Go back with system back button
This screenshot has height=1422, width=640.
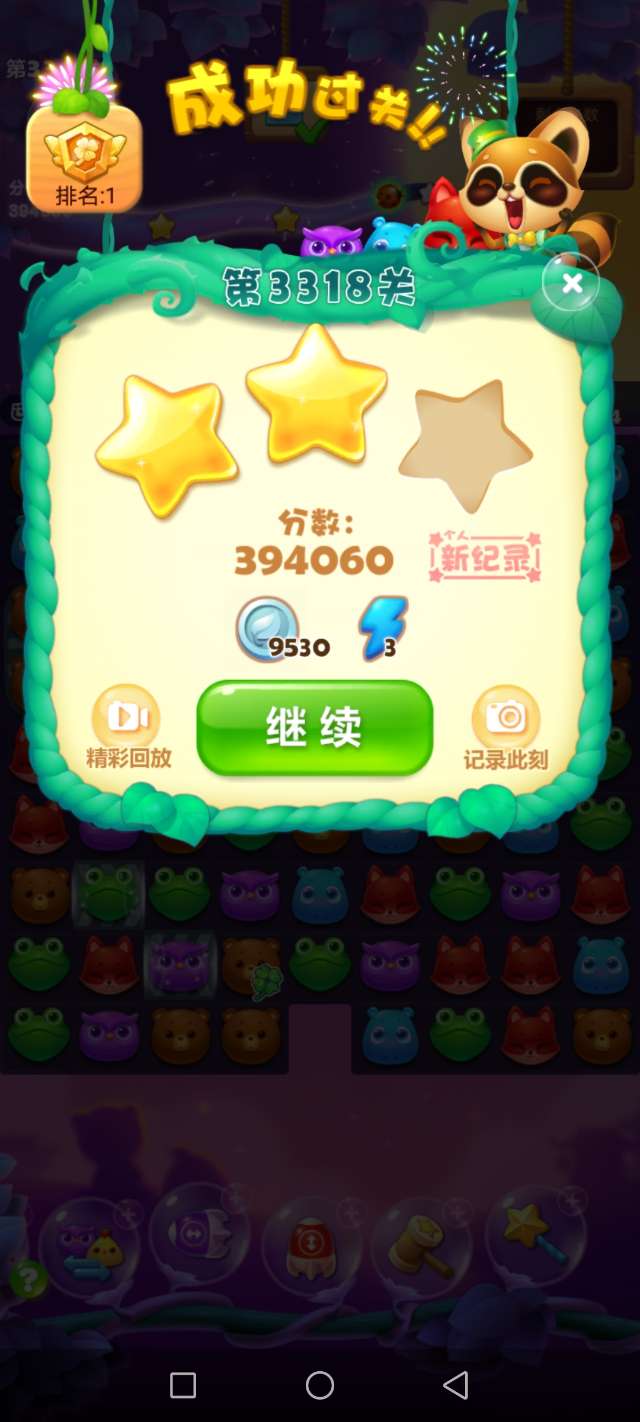(456, 1384)
